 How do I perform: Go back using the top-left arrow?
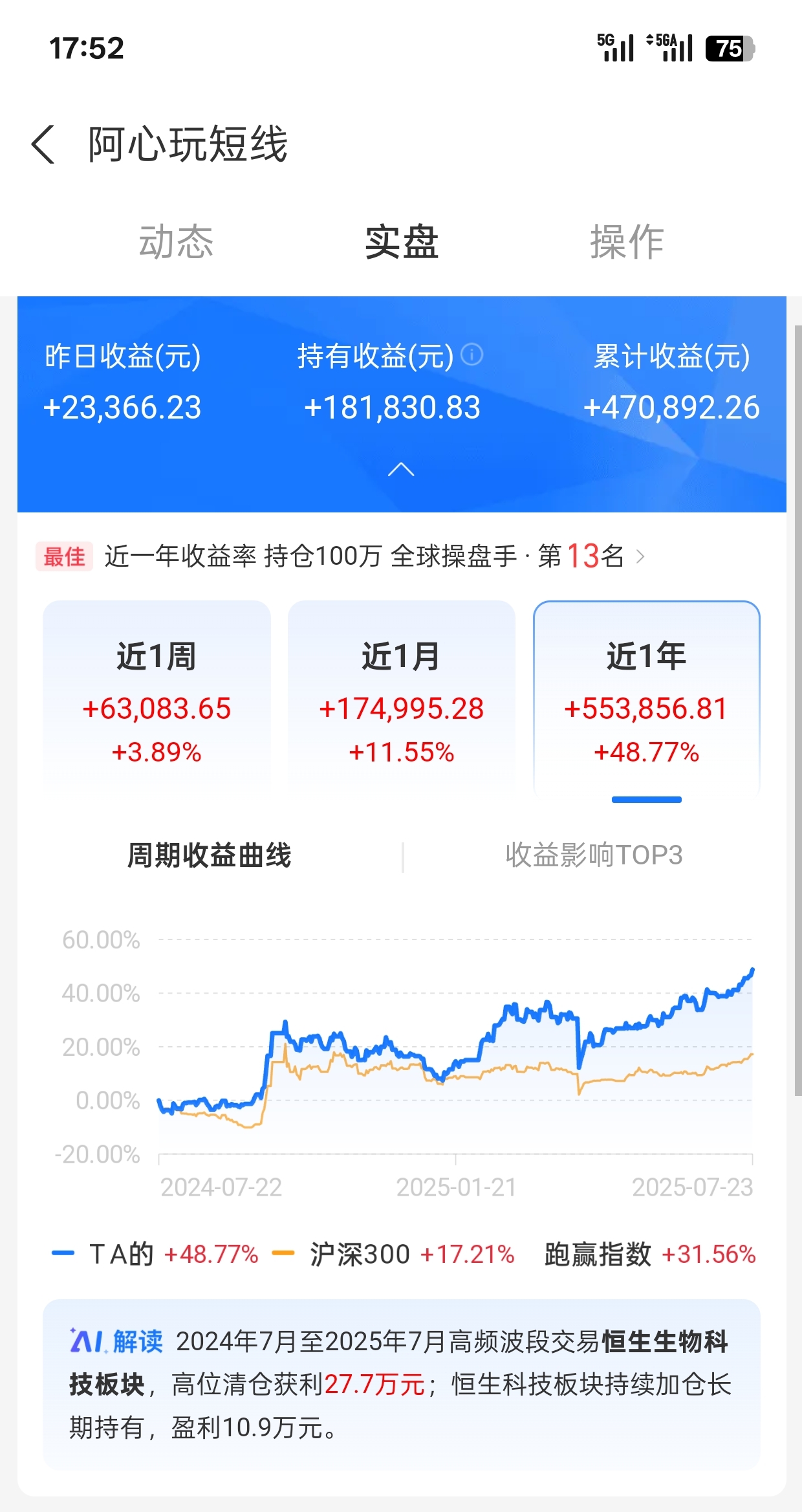point(43,144)
